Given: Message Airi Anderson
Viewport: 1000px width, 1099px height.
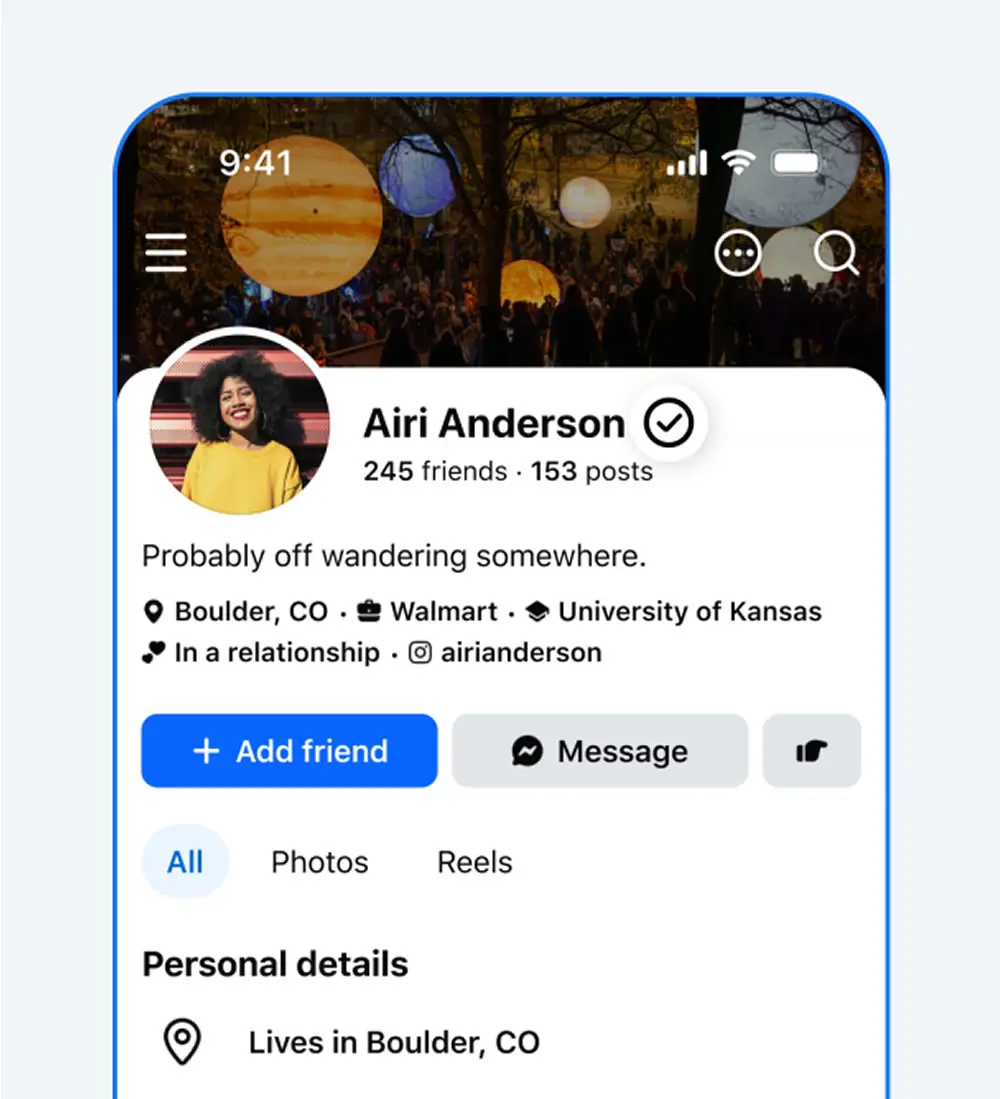Looking at the screenshot, I should (600, 751).
